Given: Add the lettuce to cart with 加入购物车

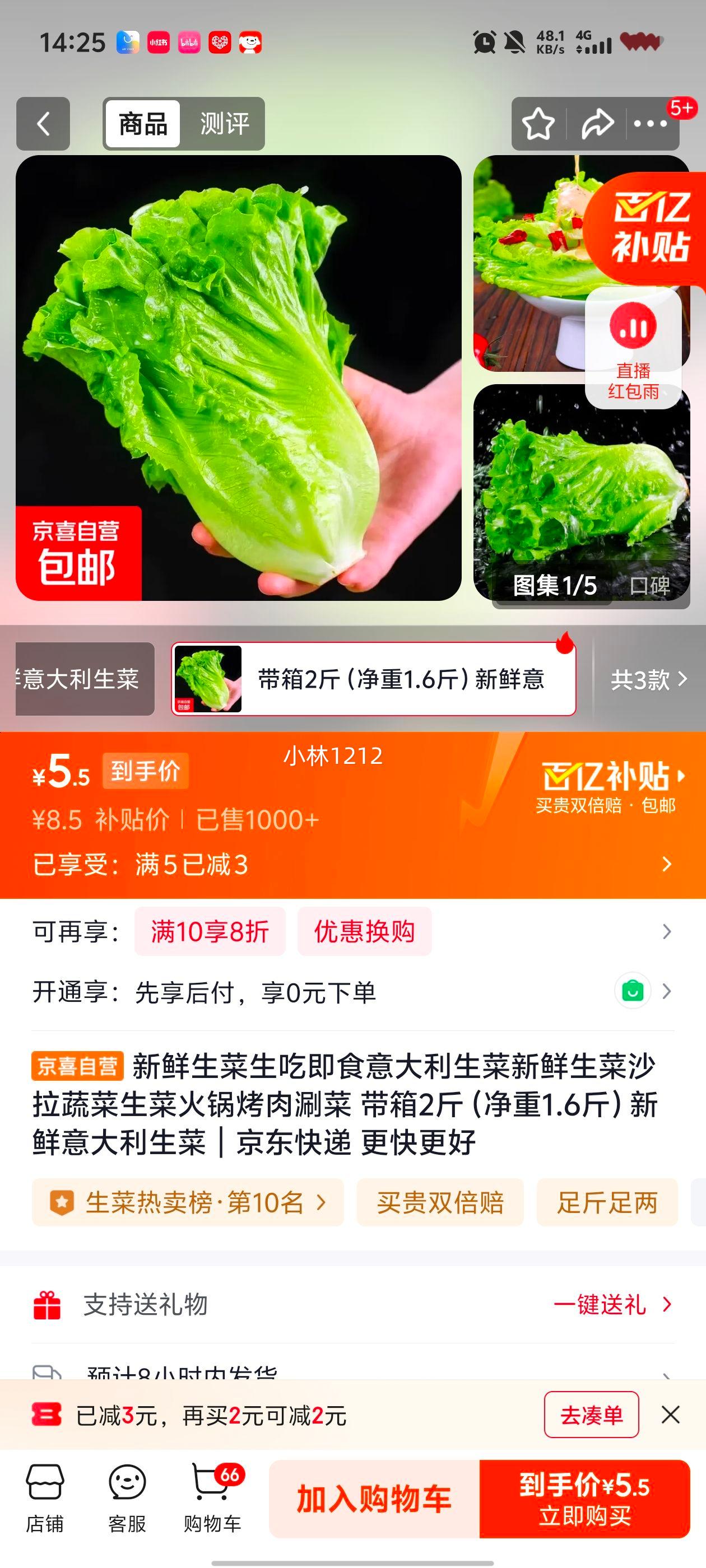Looking at the screenshot, I should [374, 1499].
